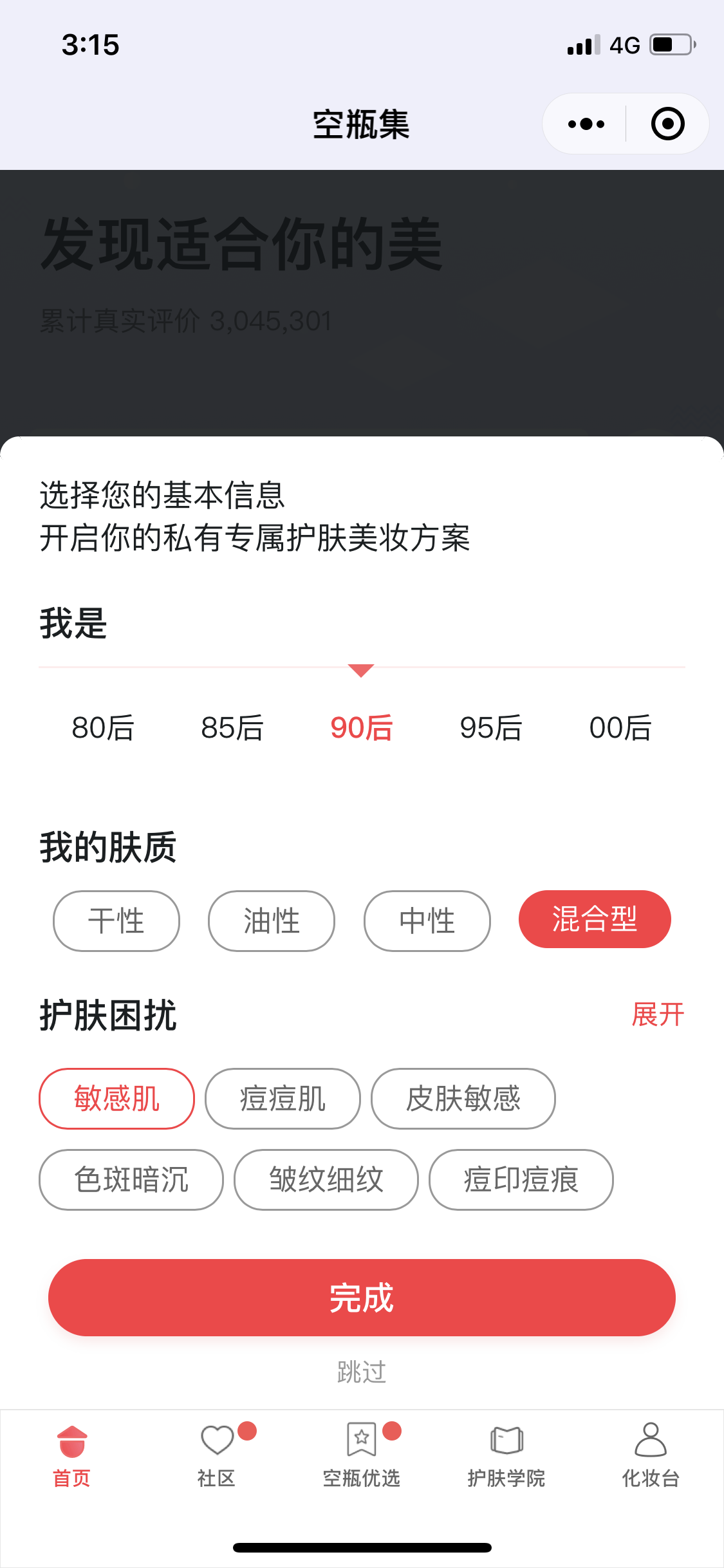Go to the 化妆台 tab
This screenshot has width=724, height=1568.
pyautogui.click(x=651, y=1456)
